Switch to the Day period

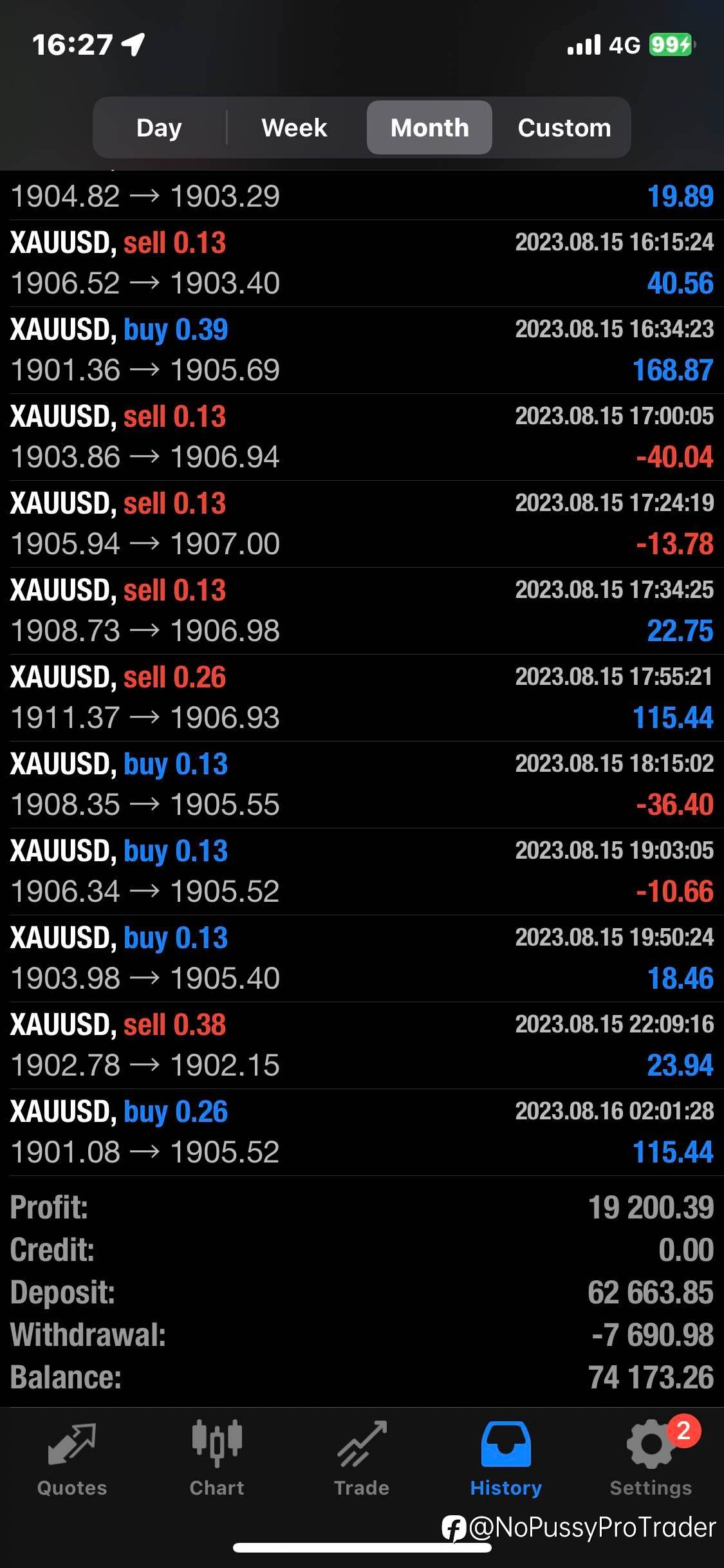(x=159, y=127)
